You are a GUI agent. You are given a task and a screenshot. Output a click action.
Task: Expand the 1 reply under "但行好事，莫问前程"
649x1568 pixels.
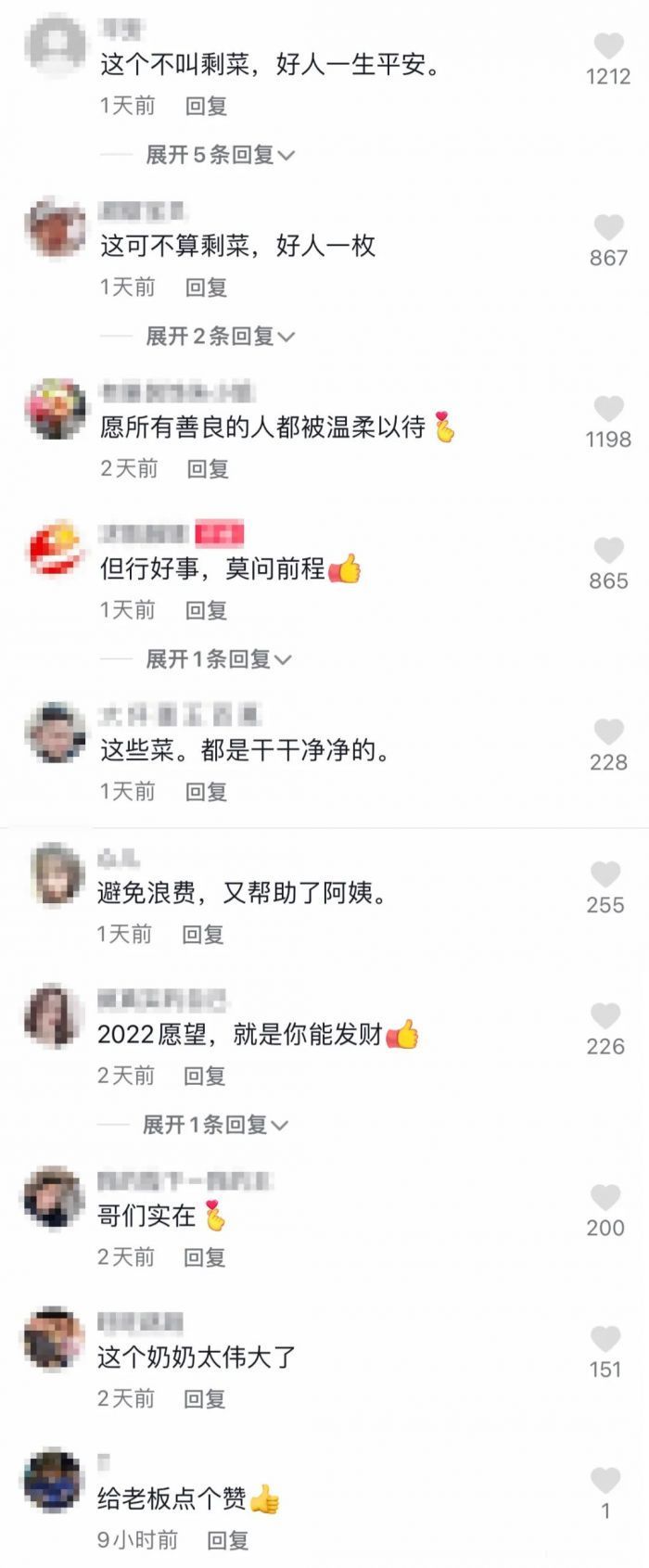[218, 659]
